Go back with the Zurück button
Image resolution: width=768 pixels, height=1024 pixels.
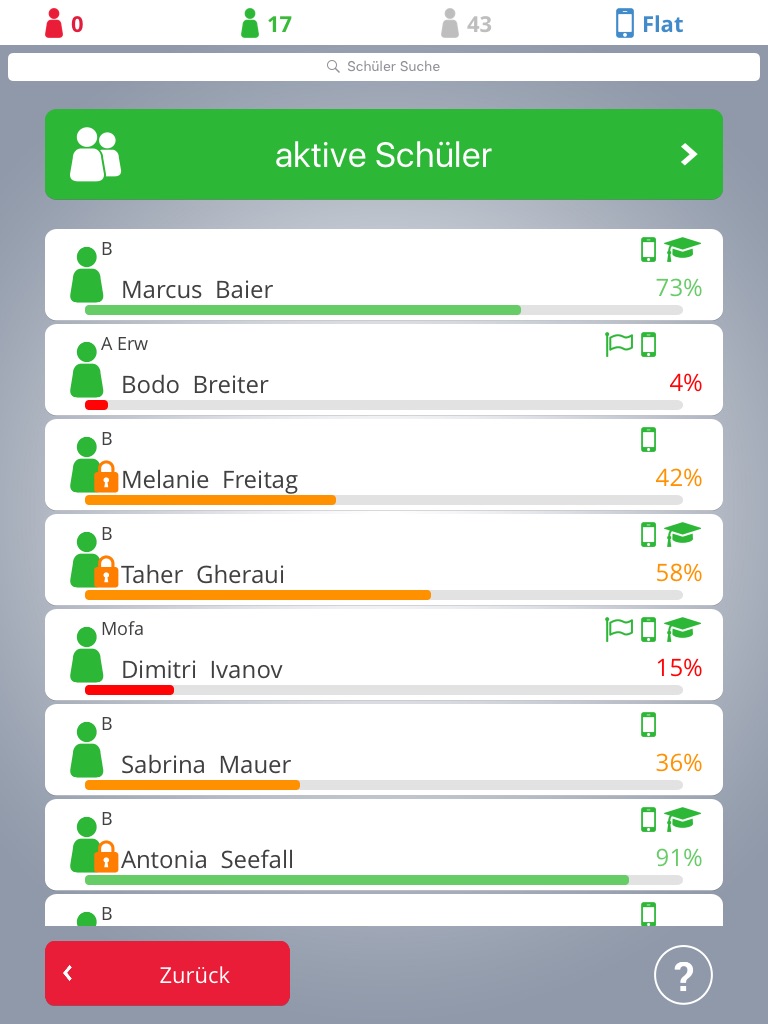pos(167,973)
